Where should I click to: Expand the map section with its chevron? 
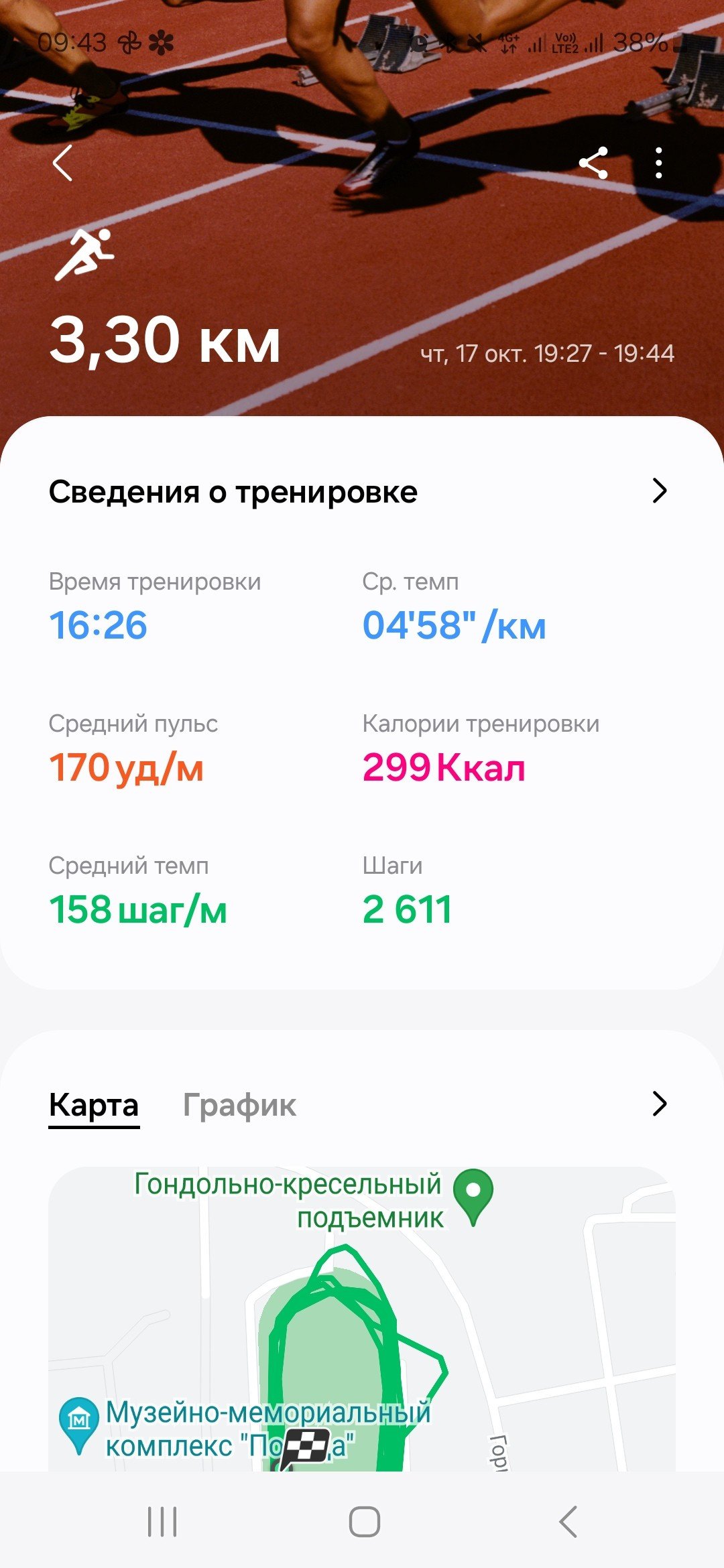click(660, 1104)
